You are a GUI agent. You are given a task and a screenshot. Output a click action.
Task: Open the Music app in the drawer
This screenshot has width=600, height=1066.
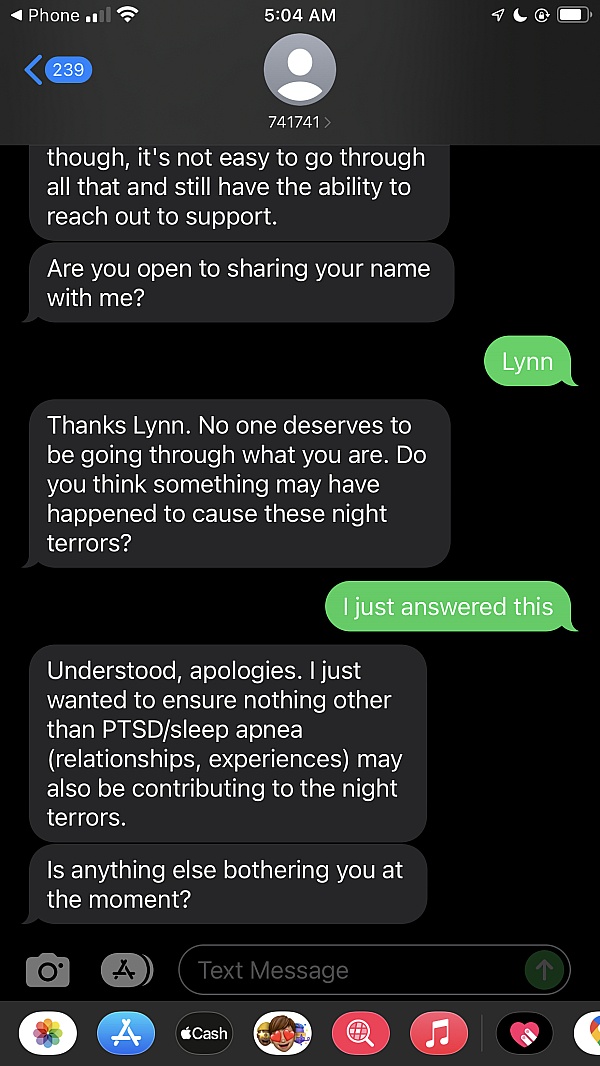[x=439, y=1033]
